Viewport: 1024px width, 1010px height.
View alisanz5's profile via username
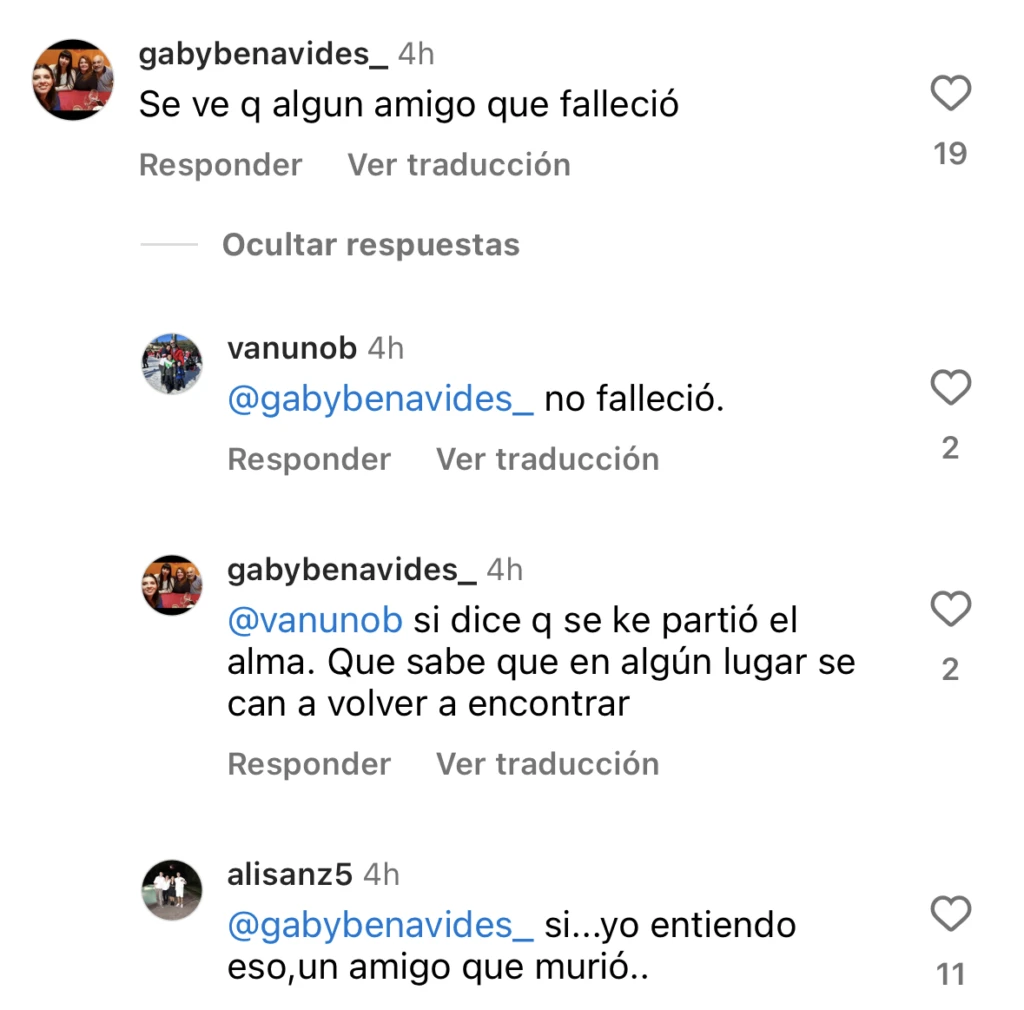(290, 875)
